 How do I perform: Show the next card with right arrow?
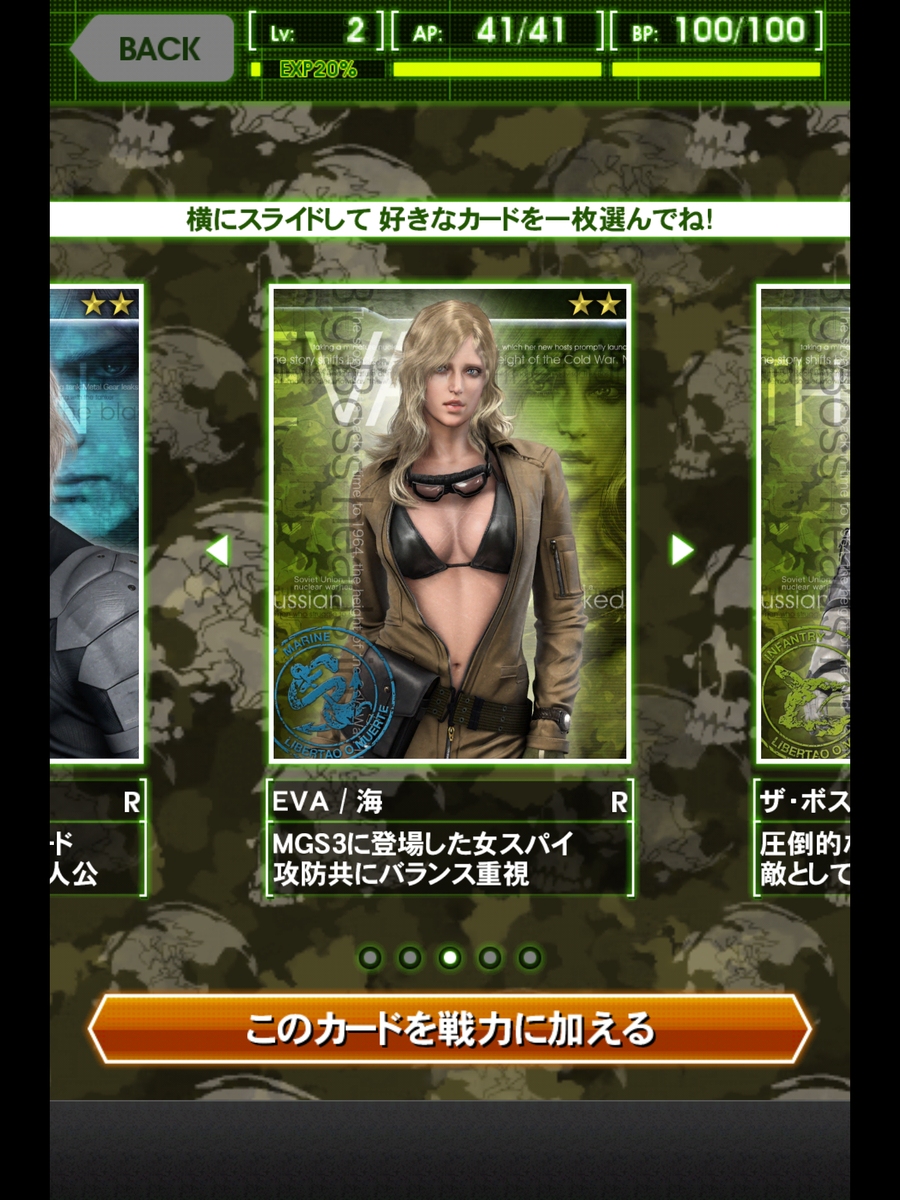[682, 549]
